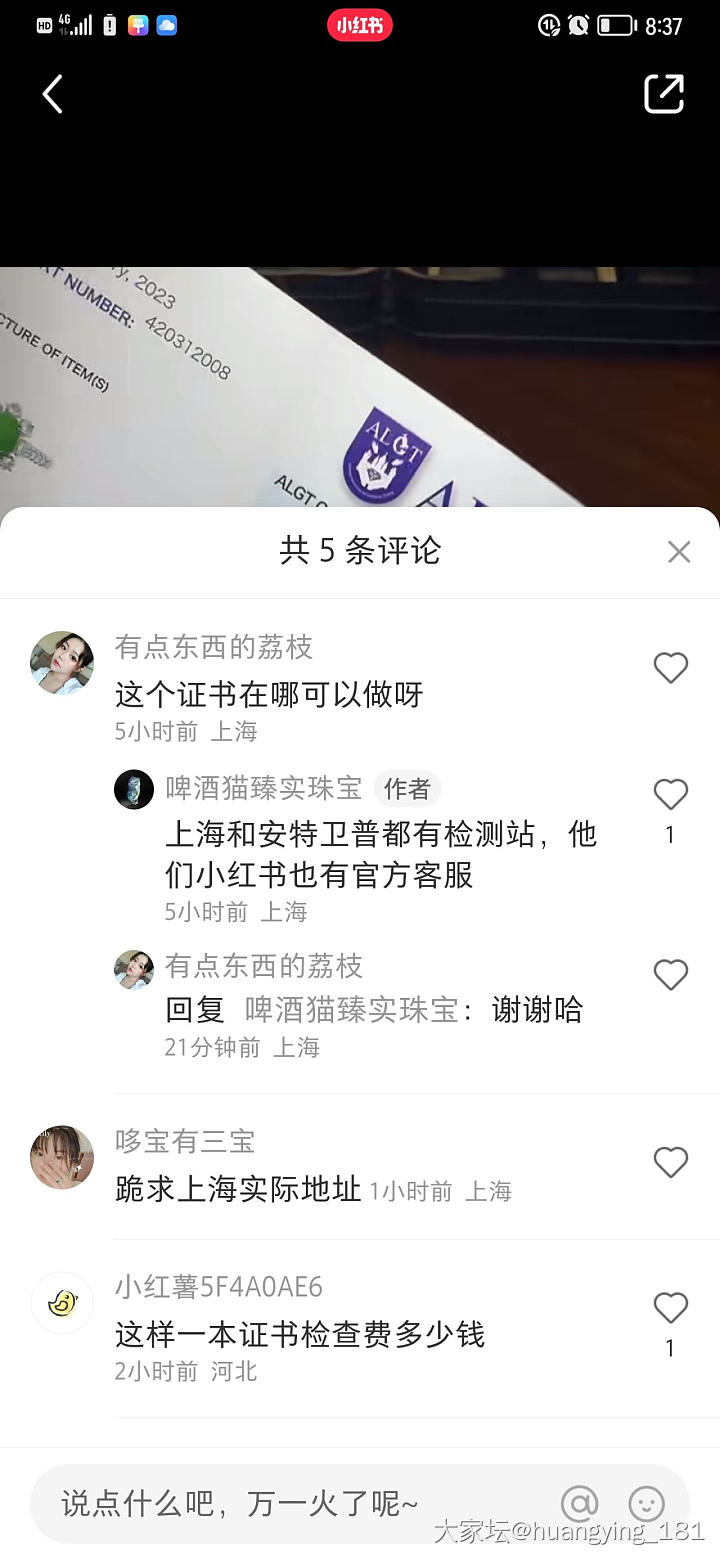Open 有点东西的荔枝's profile avatar
The image size is (720, 1560).
click(x=62, y=662)
